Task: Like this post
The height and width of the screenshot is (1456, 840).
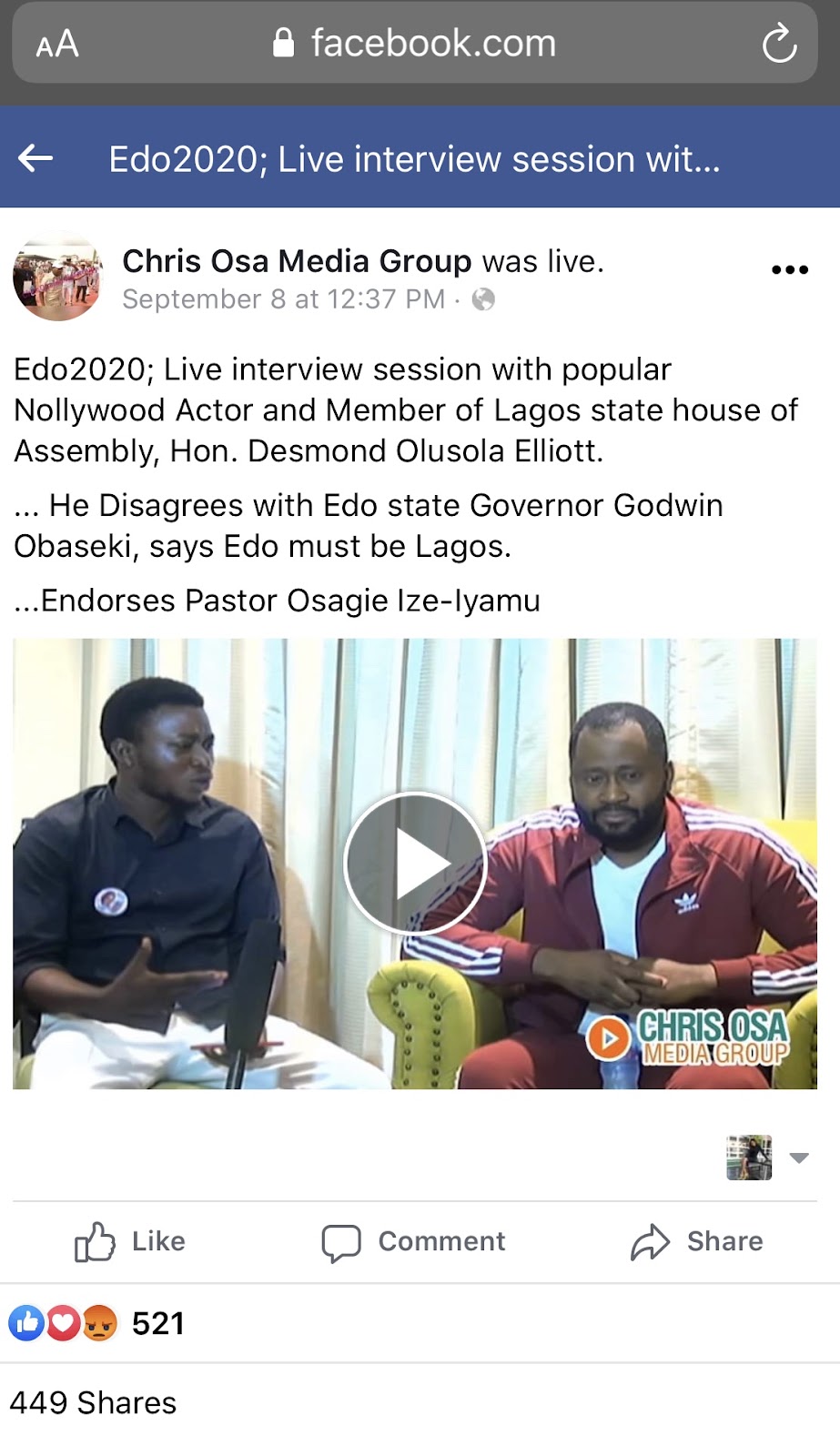Action: [130, 1241]
